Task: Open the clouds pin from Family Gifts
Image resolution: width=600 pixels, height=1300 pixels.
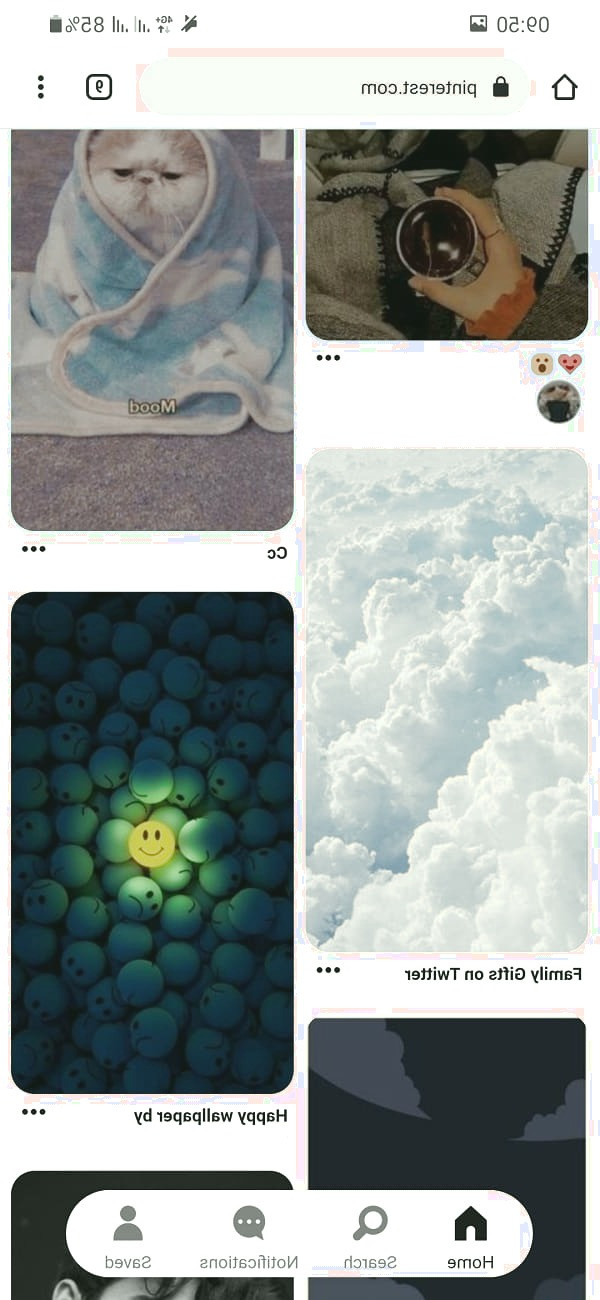Action: [x=446, y=700]
